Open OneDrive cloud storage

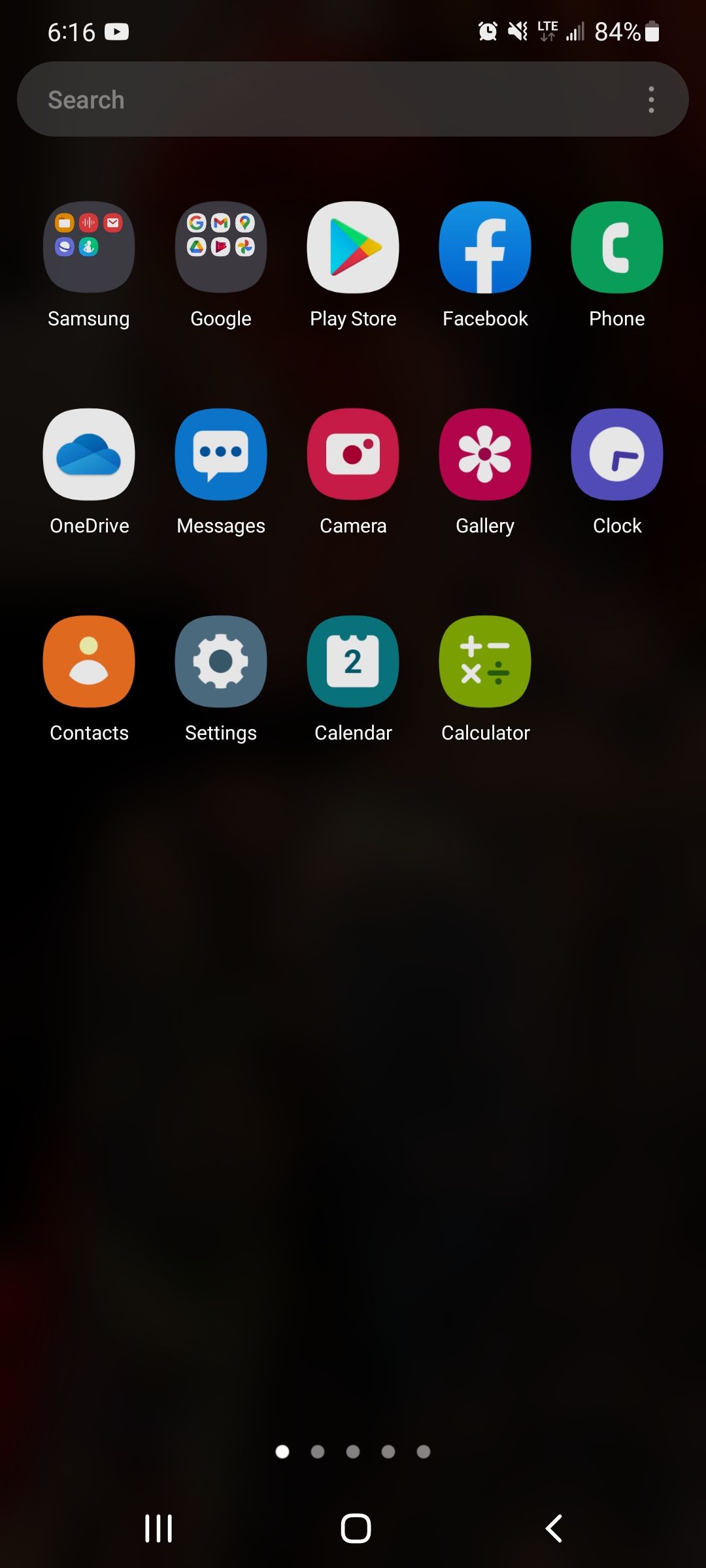click(x=89, y=454)
